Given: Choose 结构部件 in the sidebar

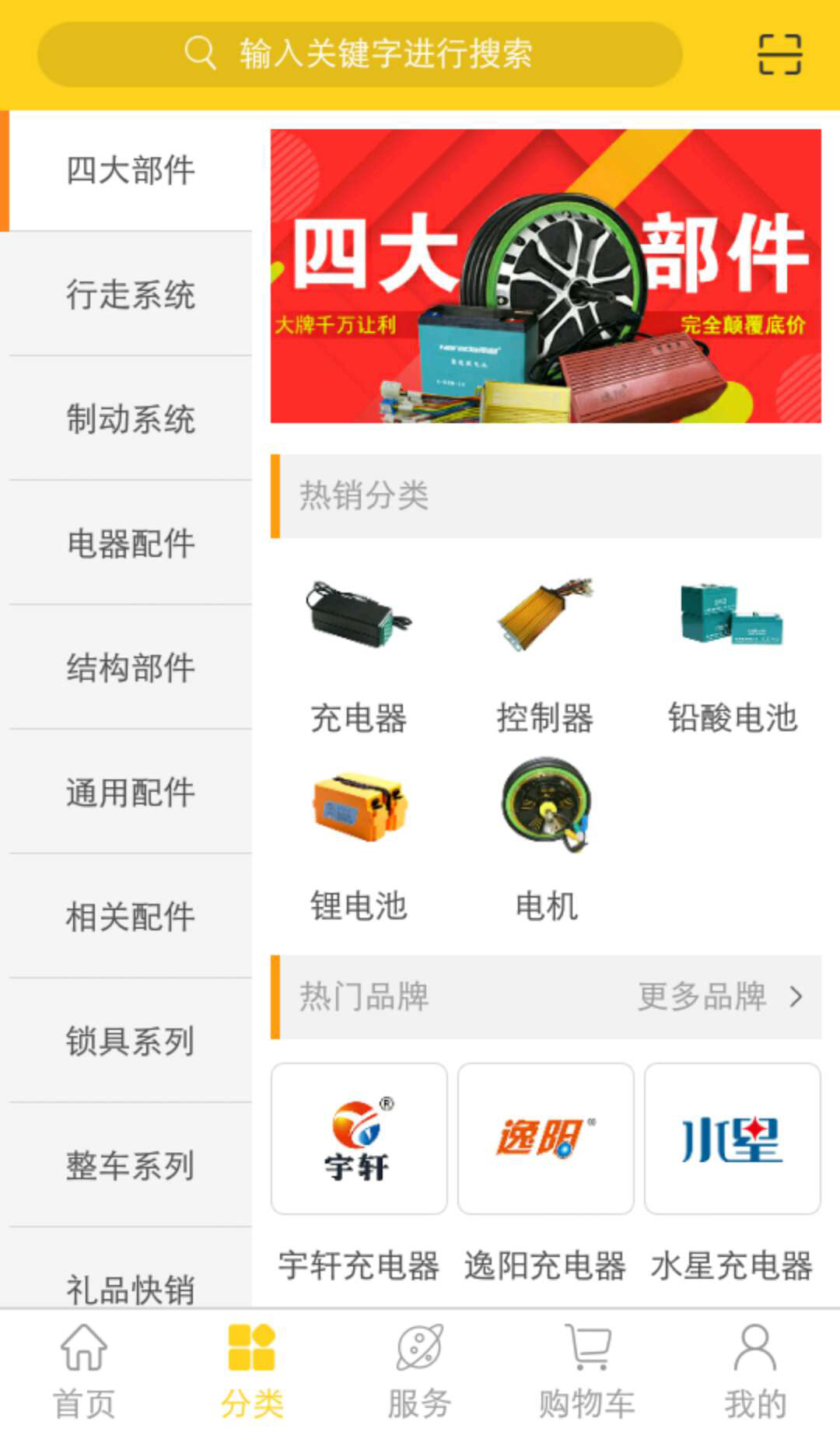Looking at the screenshot, I should 130,667.
